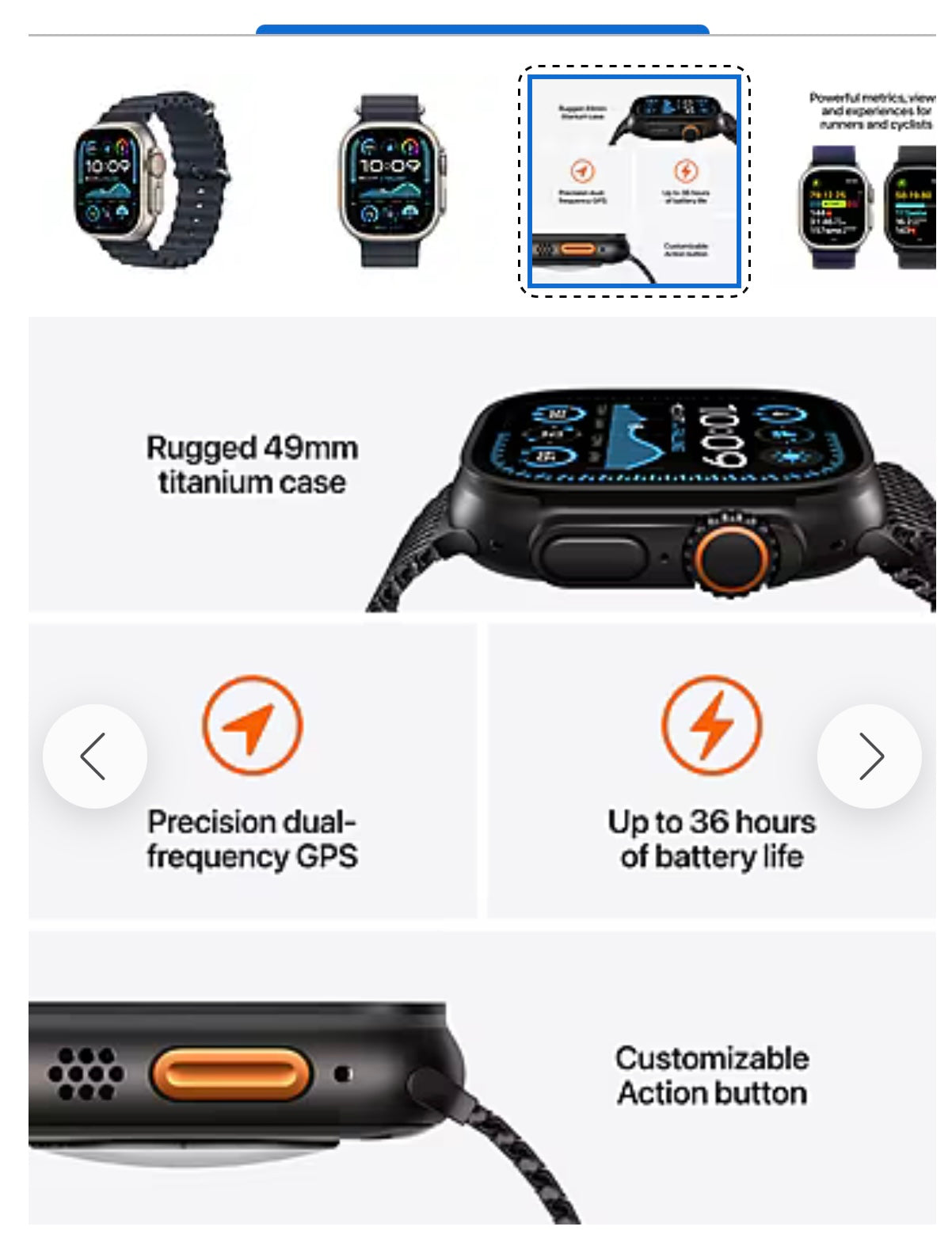Select the highlighted features infographic thumbnail
The height and width of the screenshot is (1238, 952).
pos(634,181)
